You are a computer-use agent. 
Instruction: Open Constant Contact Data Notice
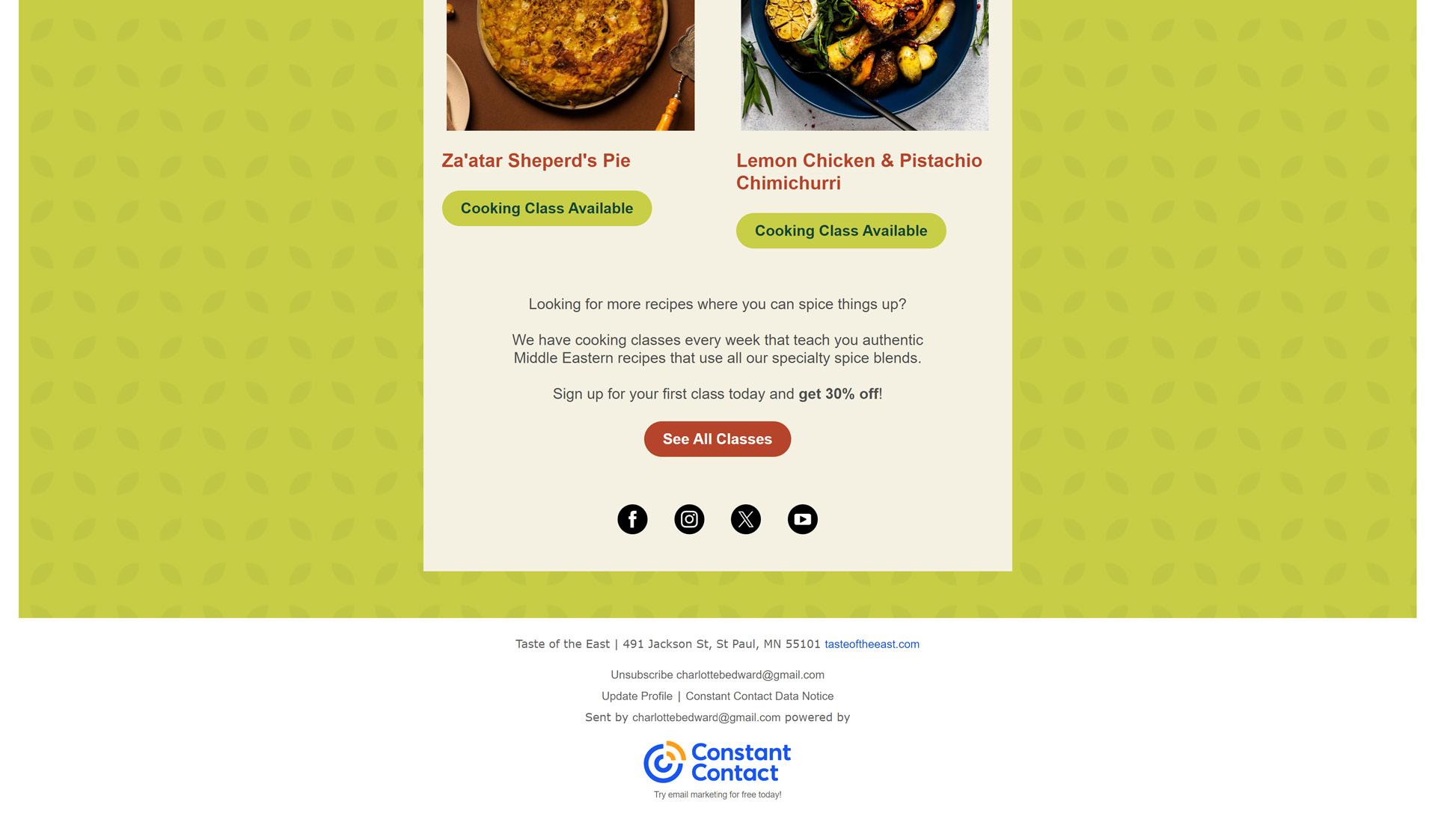coord(759,696)
